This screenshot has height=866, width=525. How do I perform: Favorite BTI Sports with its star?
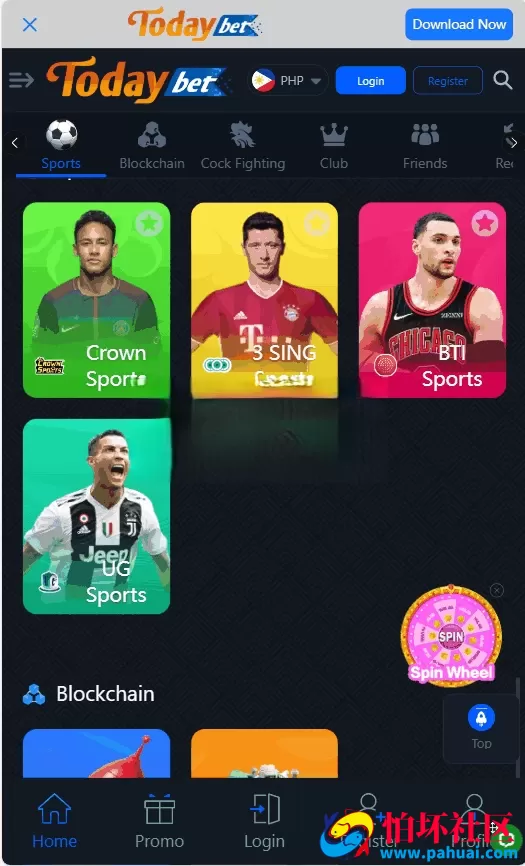coord(485,223)
